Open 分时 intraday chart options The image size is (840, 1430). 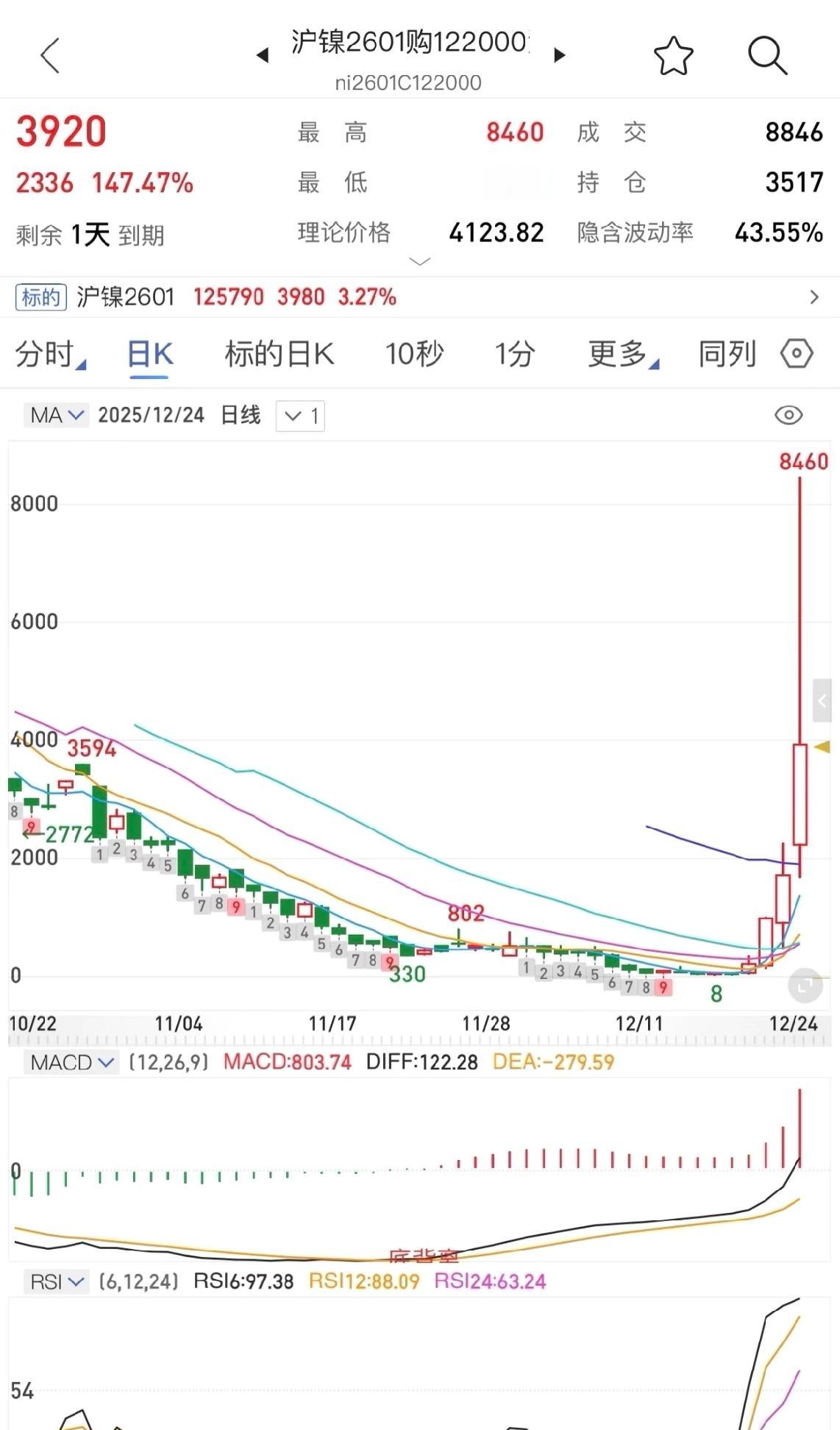(x=46, y=354)
